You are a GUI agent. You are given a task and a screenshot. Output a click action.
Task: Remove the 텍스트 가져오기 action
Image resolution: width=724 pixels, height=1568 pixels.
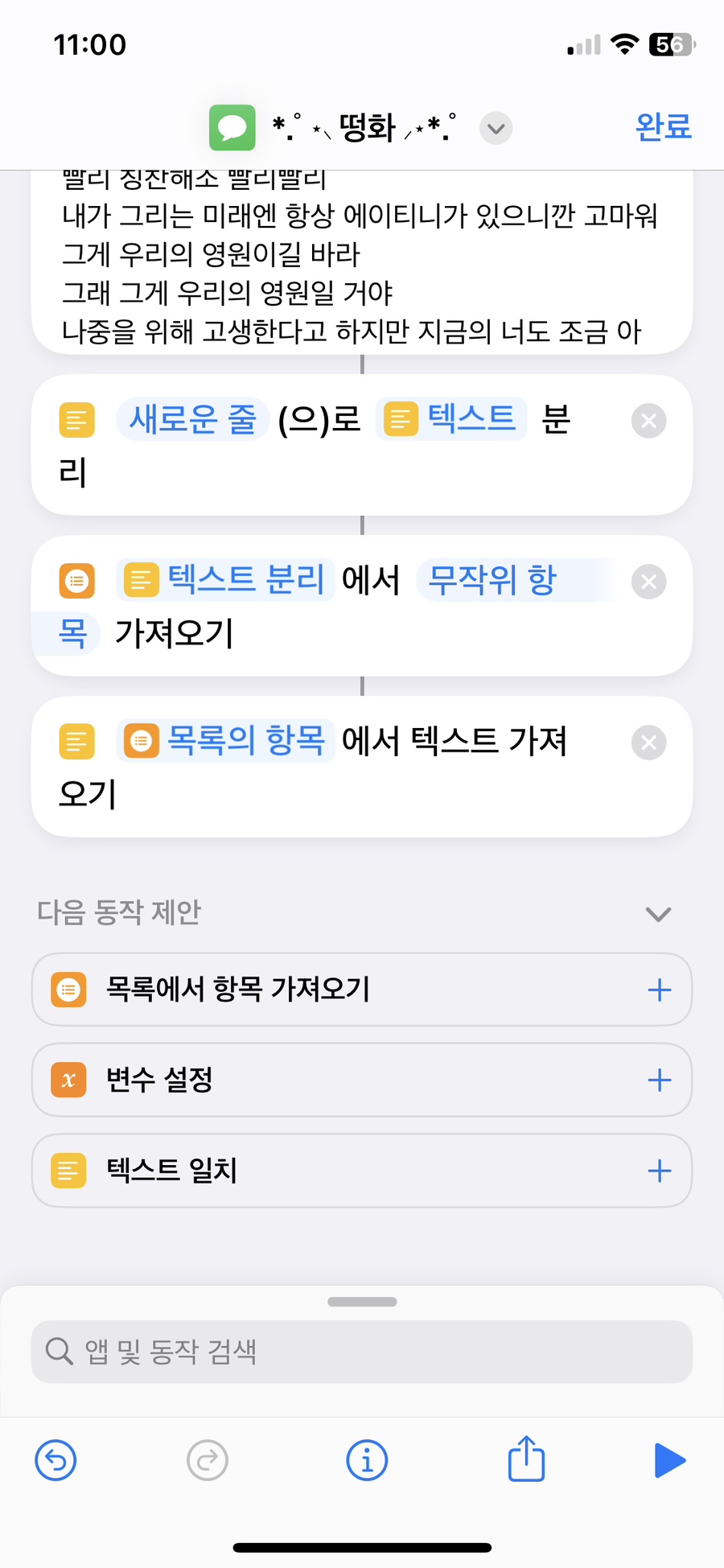(x=648, y=743)
